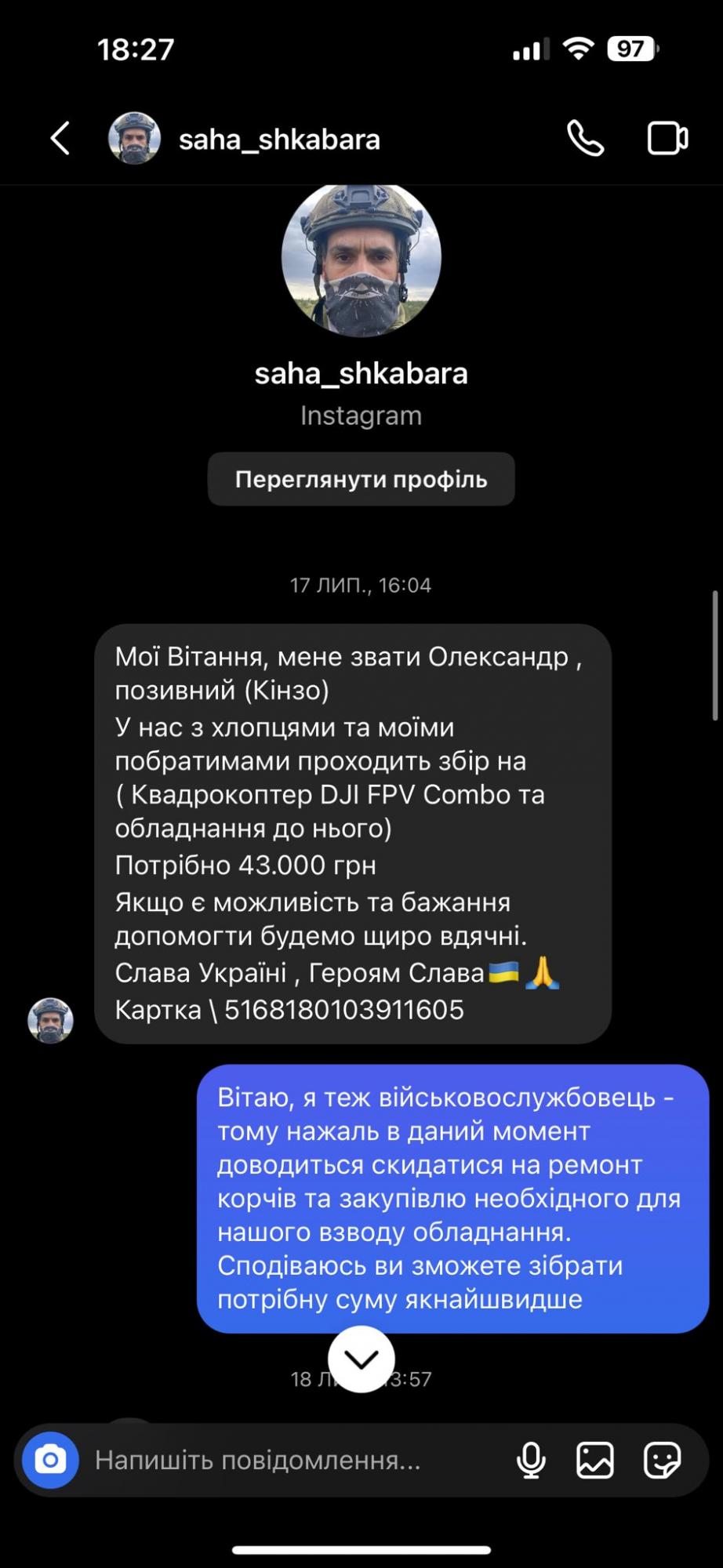Open the sticker picker
This screenshot has width=723, height=1568.
[x=662, y=1460]
